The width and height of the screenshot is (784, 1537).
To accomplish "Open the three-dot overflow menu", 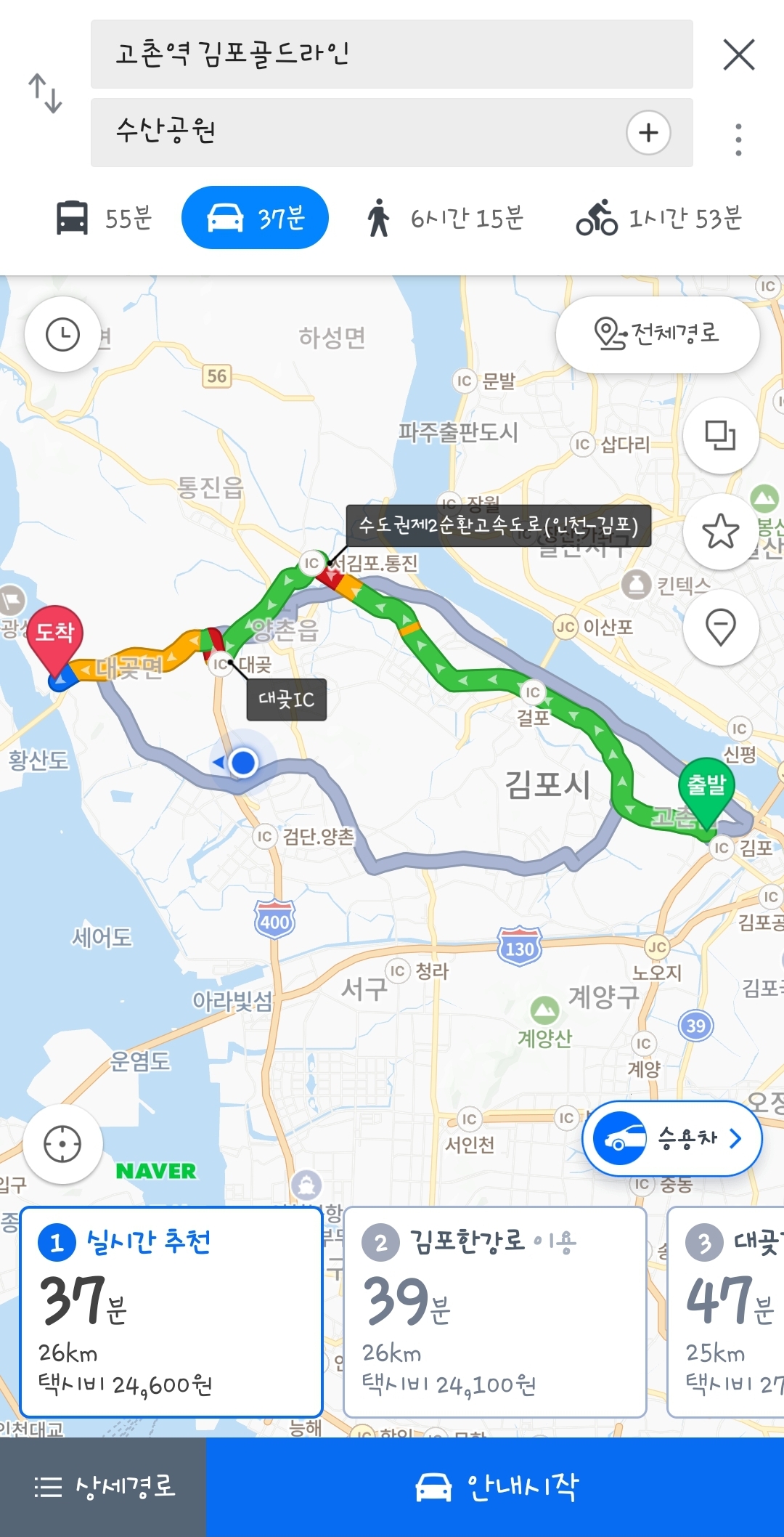I will [x=738, y=139].
